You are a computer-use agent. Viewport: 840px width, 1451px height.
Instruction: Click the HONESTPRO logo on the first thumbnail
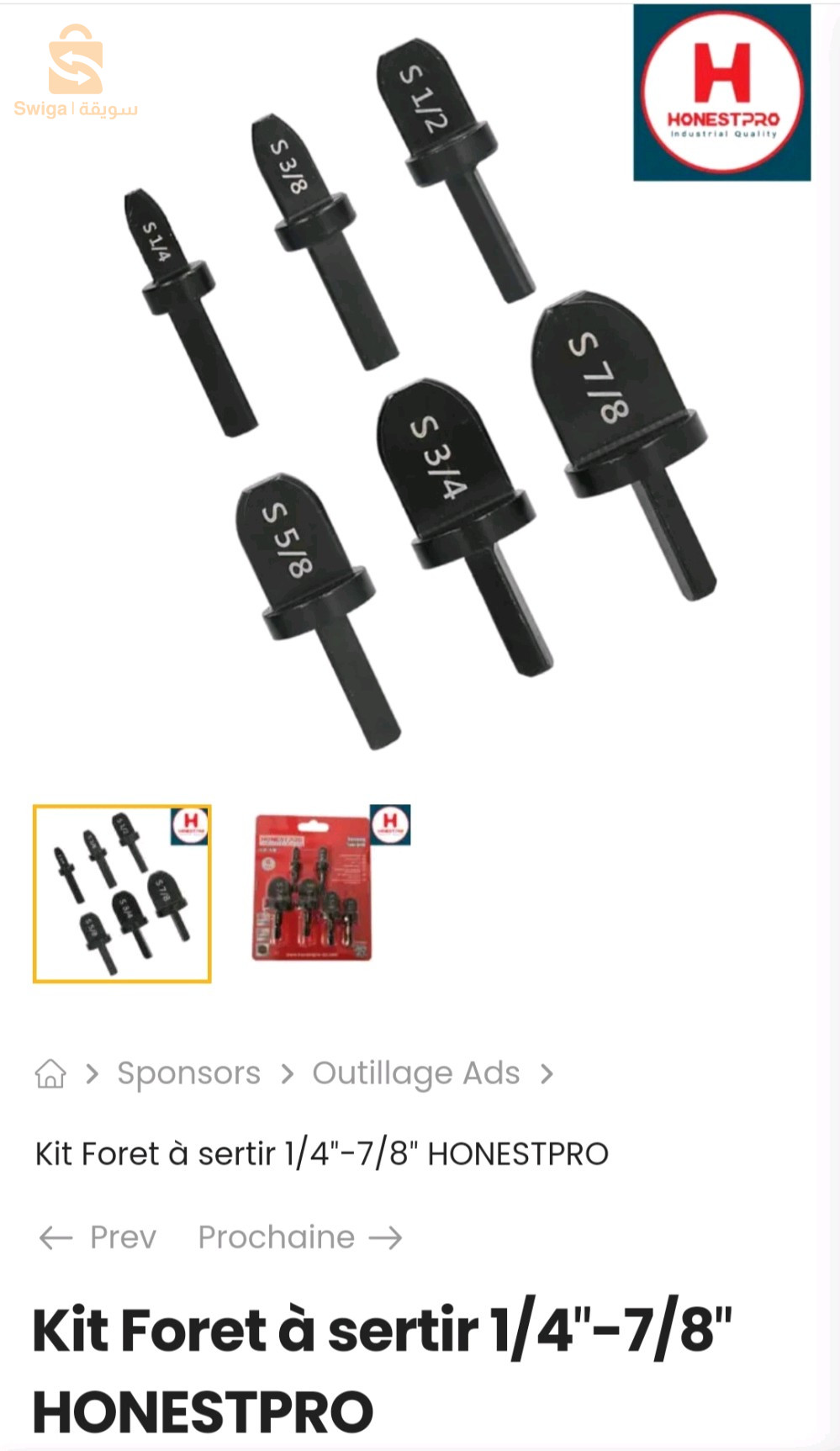(187, 827)
